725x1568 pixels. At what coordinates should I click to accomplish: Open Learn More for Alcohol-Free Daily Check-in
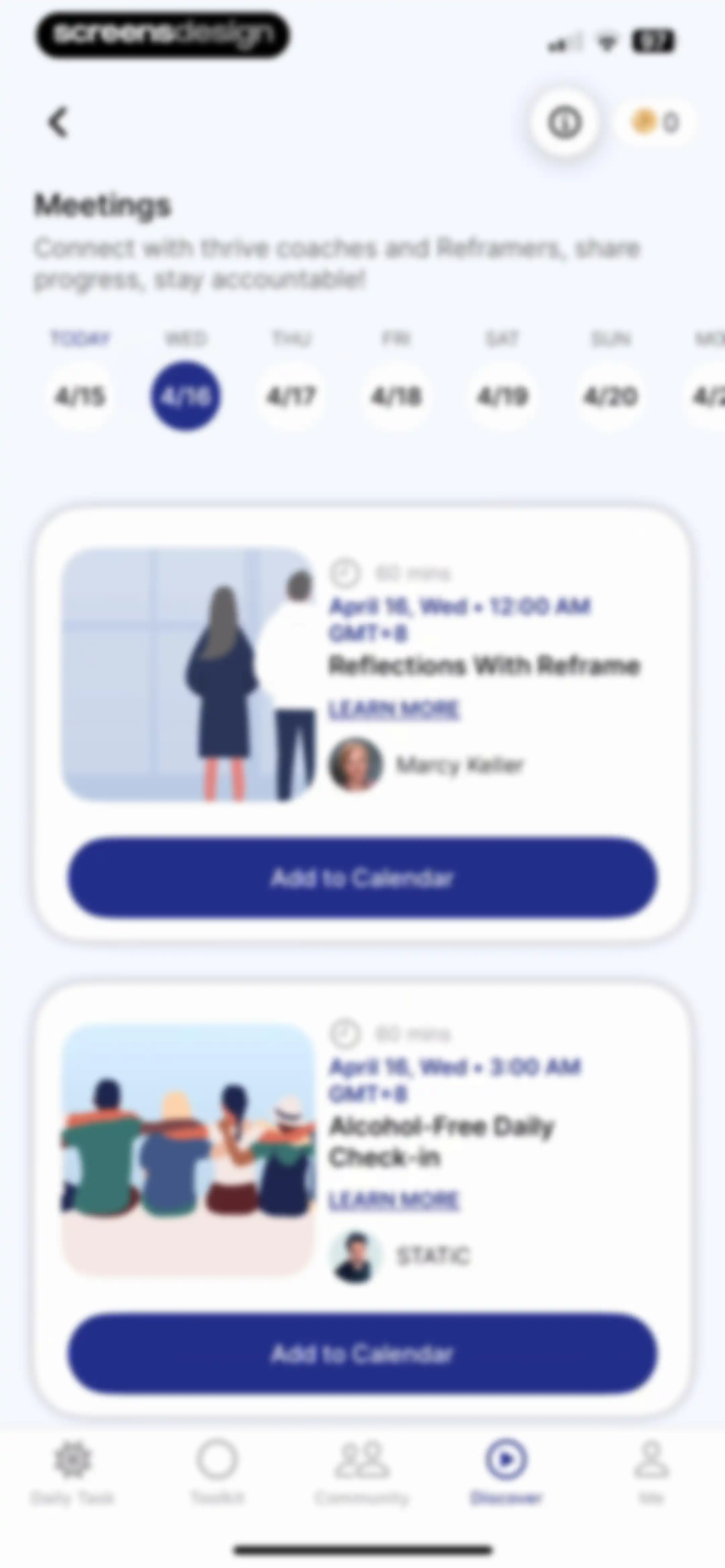point(394,1200)
